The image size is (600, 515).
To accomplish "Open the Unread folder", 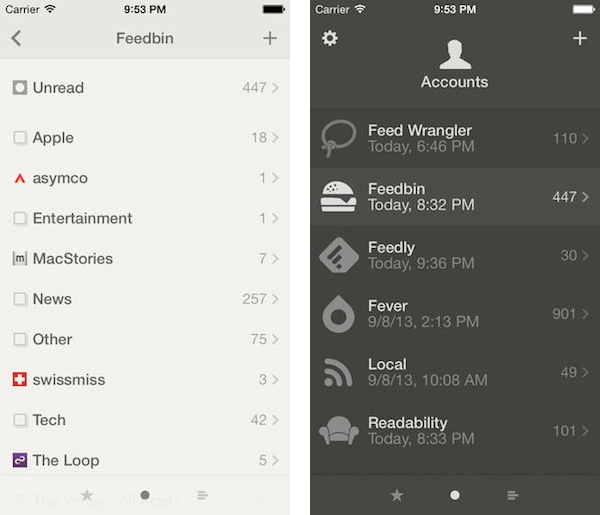I will pyautogui.click(x=145, y=88).
